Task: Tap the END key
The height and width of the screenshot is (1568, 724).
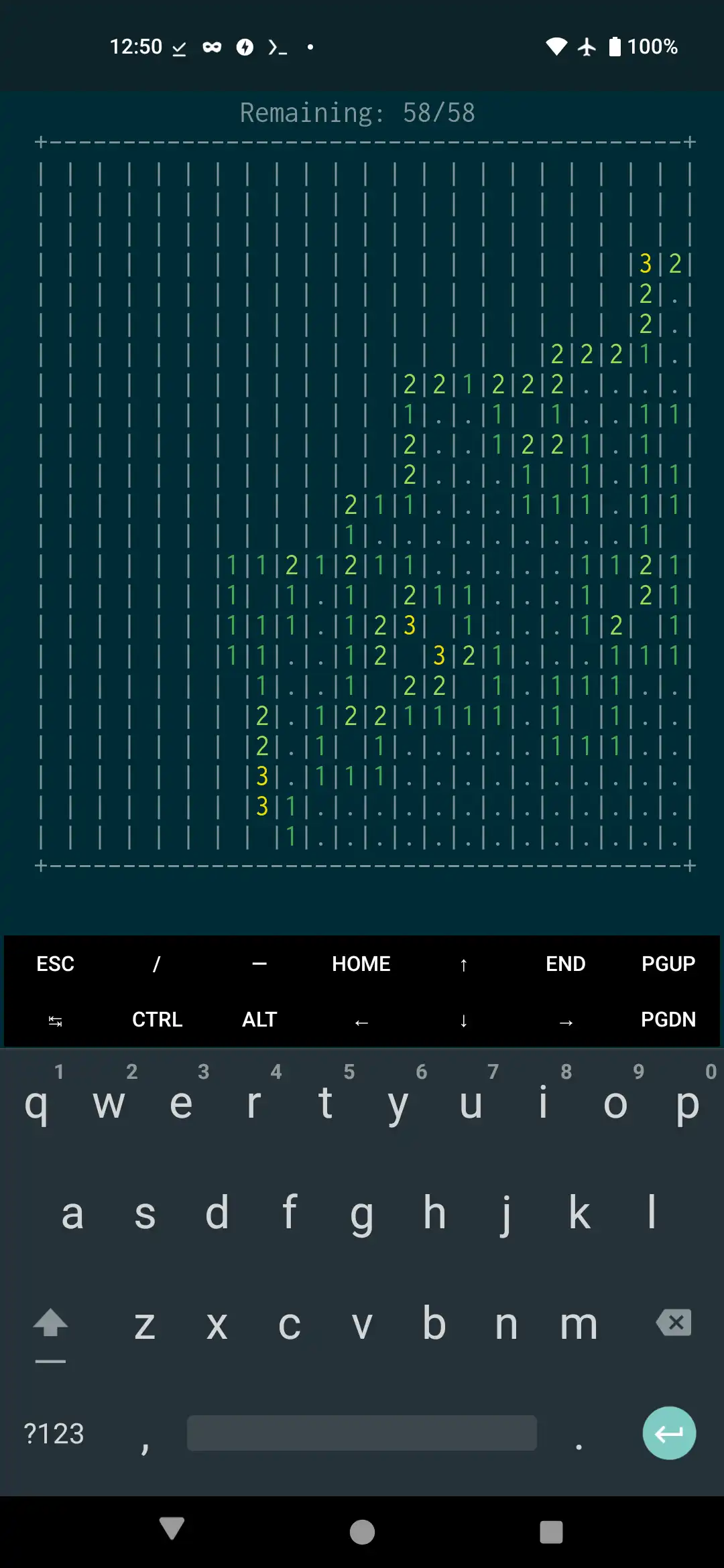Action: (565, 964)
